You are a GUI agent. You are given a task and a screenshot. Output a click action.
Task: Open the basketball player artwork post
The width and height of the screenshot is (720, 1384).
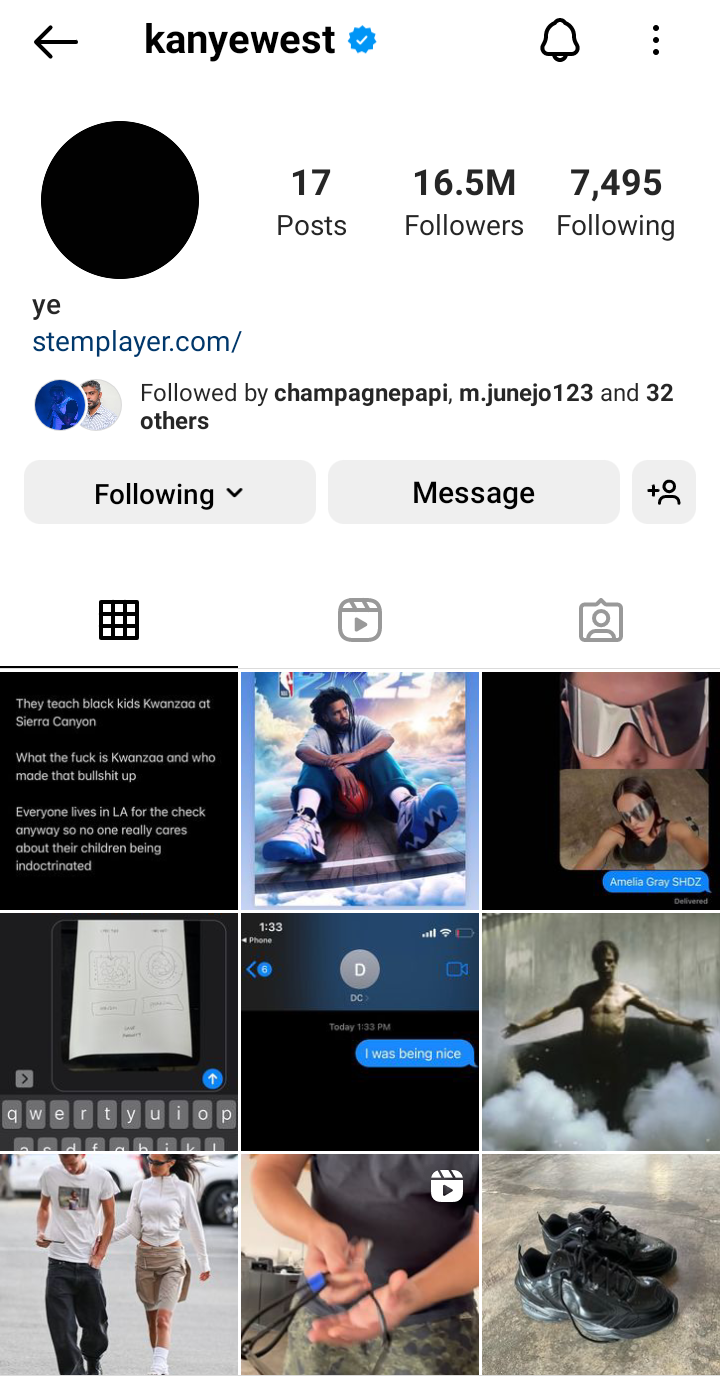tap(360, 790)
